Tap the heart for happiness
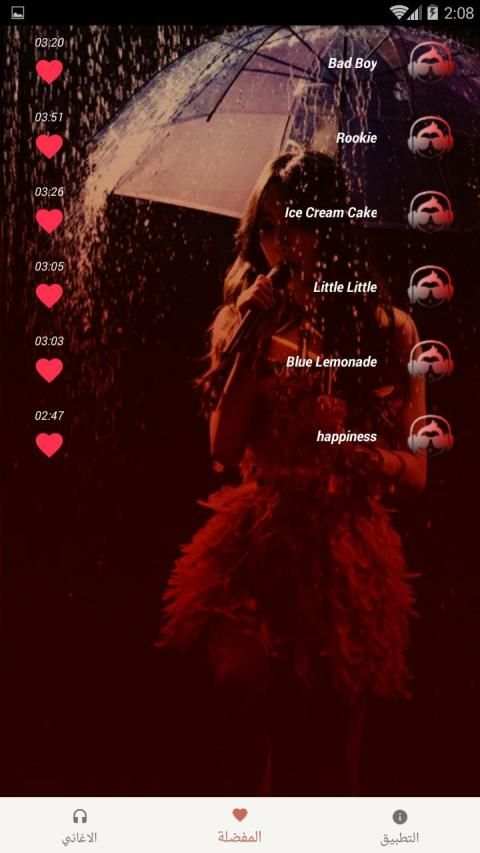 [x=50, y=444]
